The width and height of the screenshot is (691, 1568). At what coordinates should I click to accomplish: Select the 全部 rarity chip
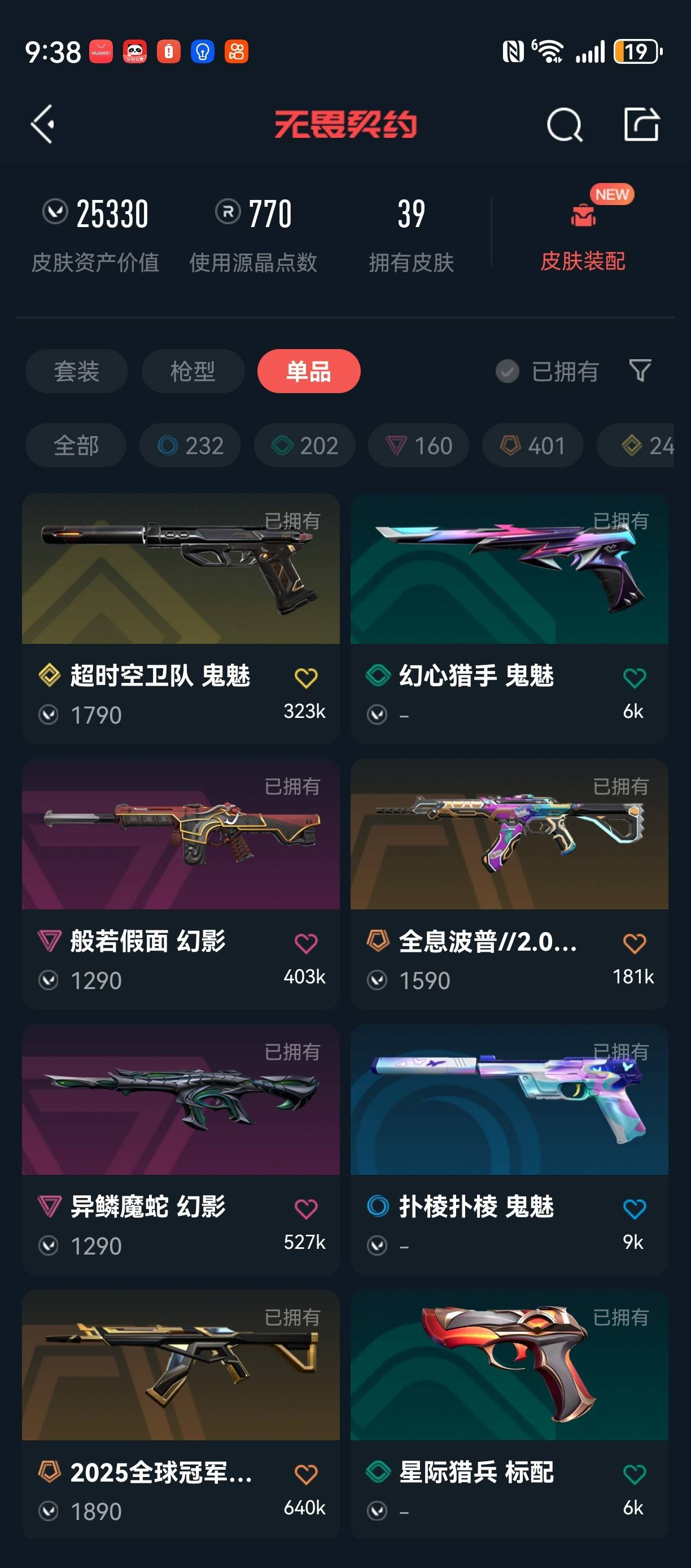click(x=76, y=446)
